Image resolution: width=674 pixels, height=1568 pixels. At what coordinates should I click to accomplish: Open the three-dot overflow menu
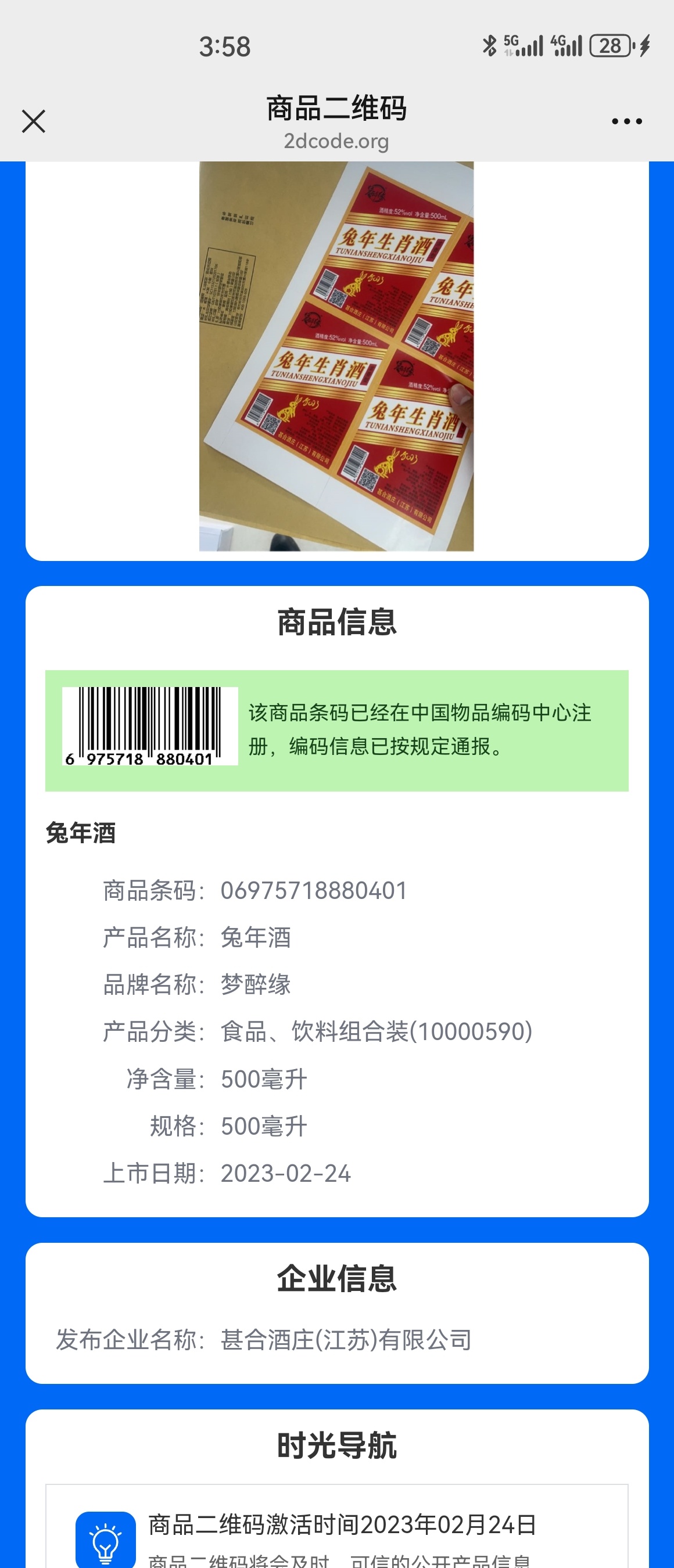click(626, 121)
